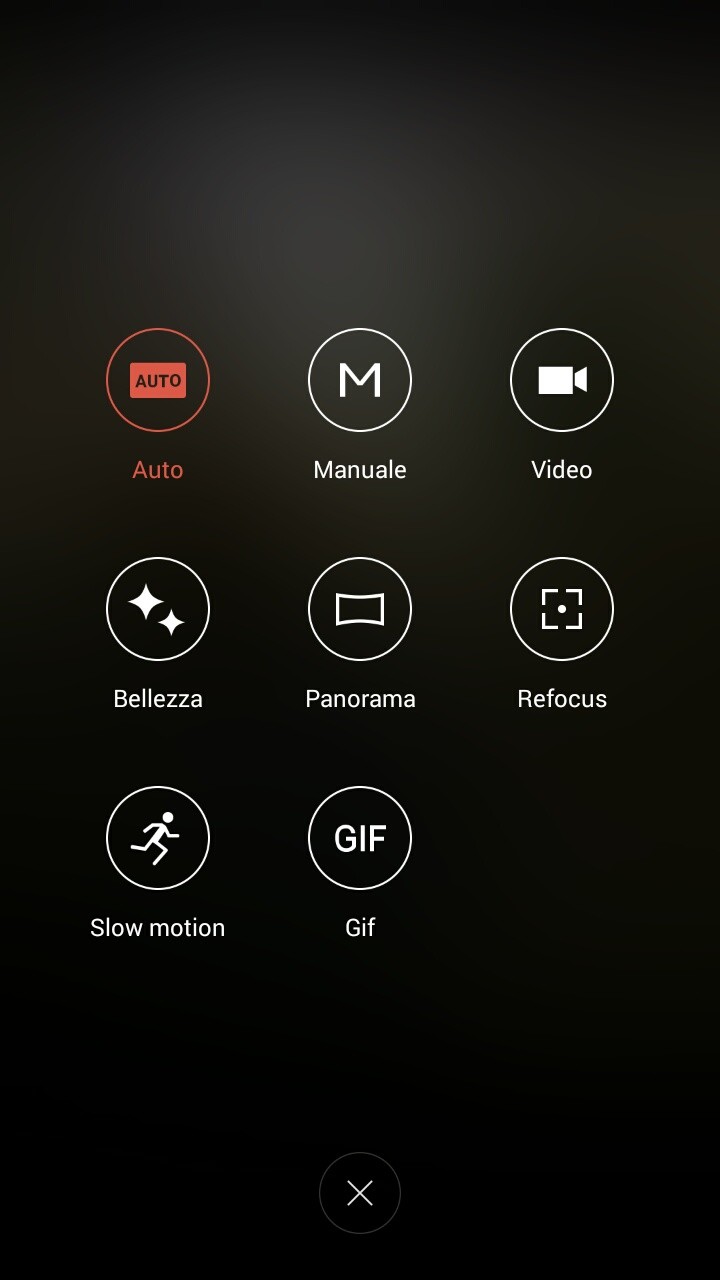
Task: Choose the Video recording mode
Action: click(x=562, y=380)
